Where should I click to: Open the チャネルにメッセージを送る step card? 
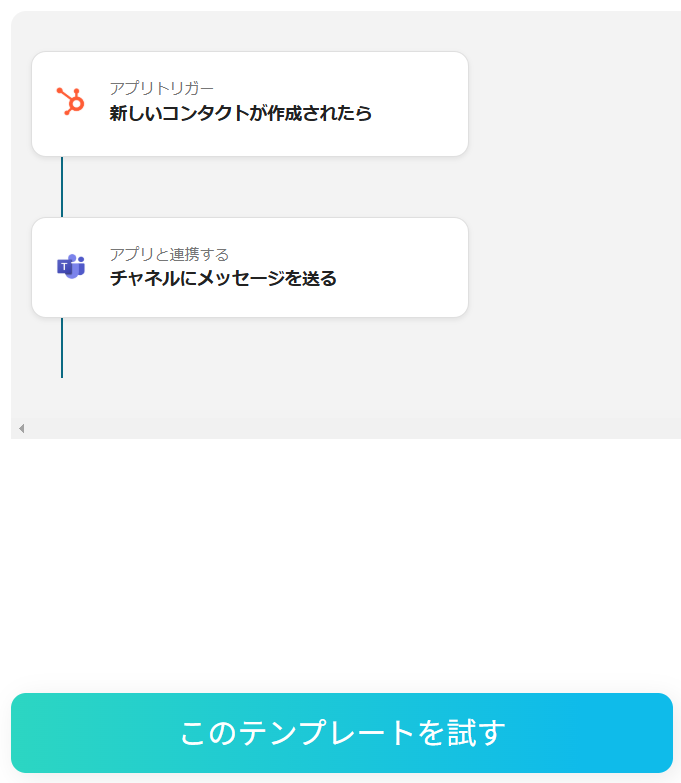tap(250, 268)
